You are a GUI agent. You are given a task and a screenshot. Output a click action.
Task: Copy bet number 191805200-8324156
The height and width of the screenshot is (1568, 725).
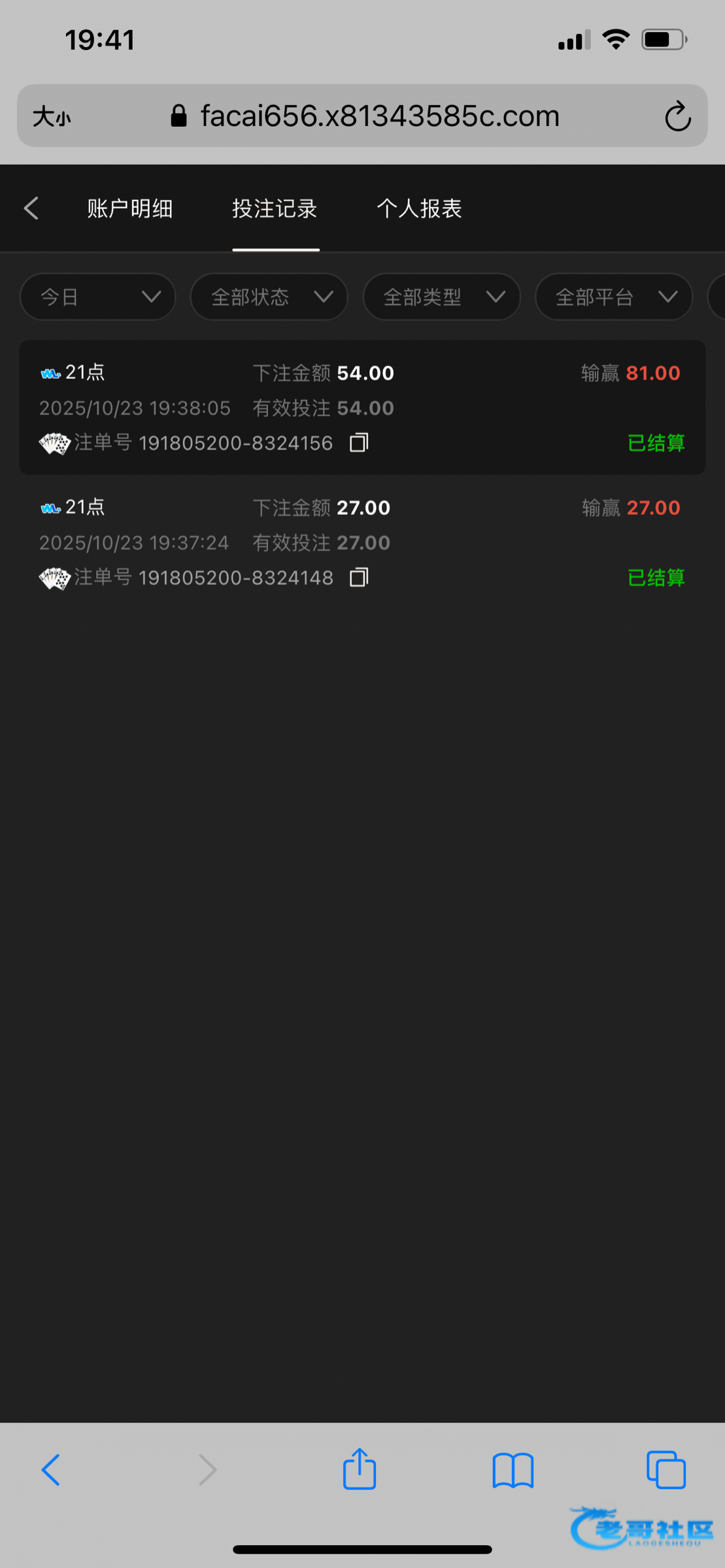pos(359,443)
